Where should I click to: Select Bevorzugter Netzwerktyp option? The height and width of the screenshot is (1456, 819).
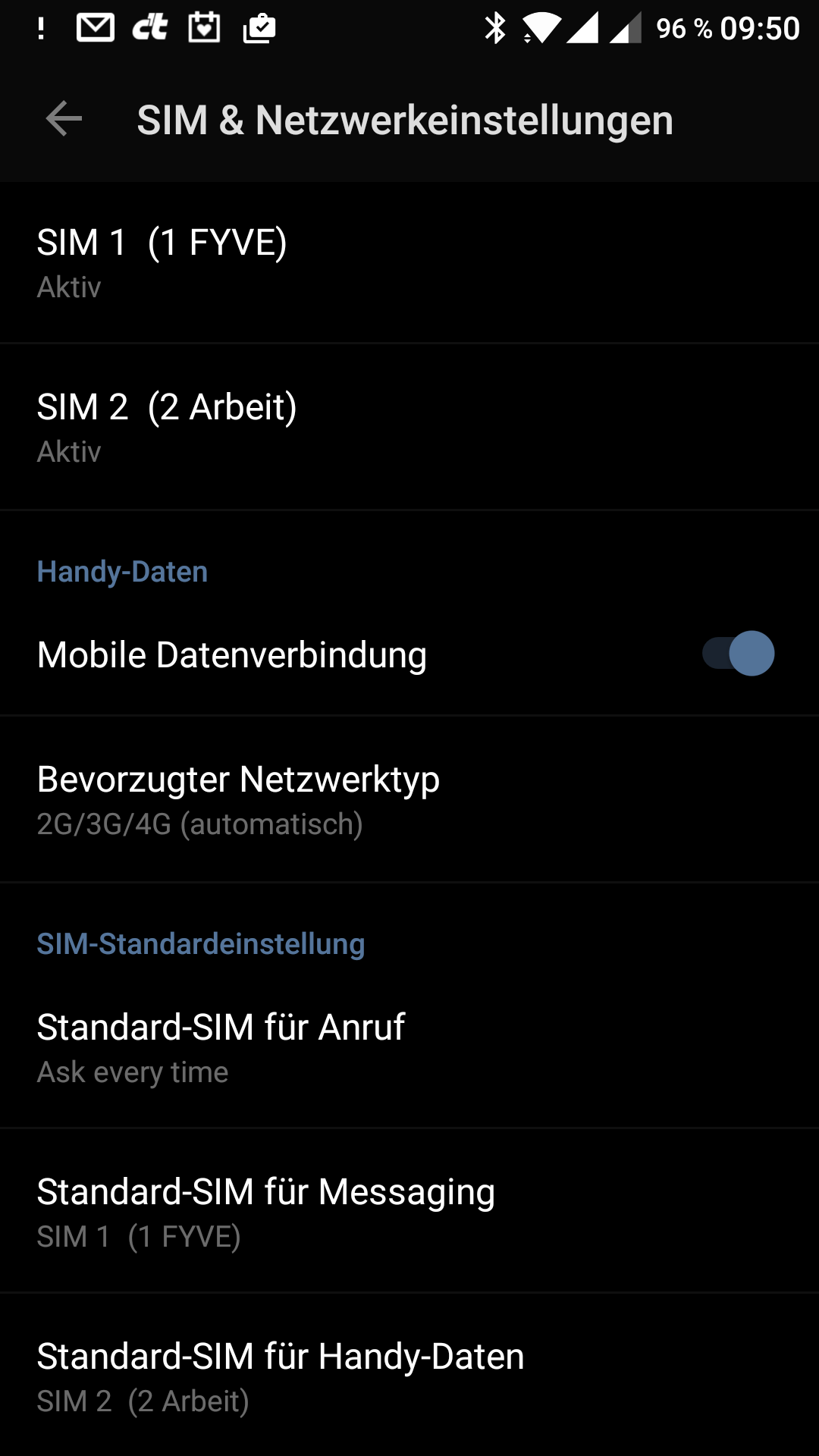point(409,799)
